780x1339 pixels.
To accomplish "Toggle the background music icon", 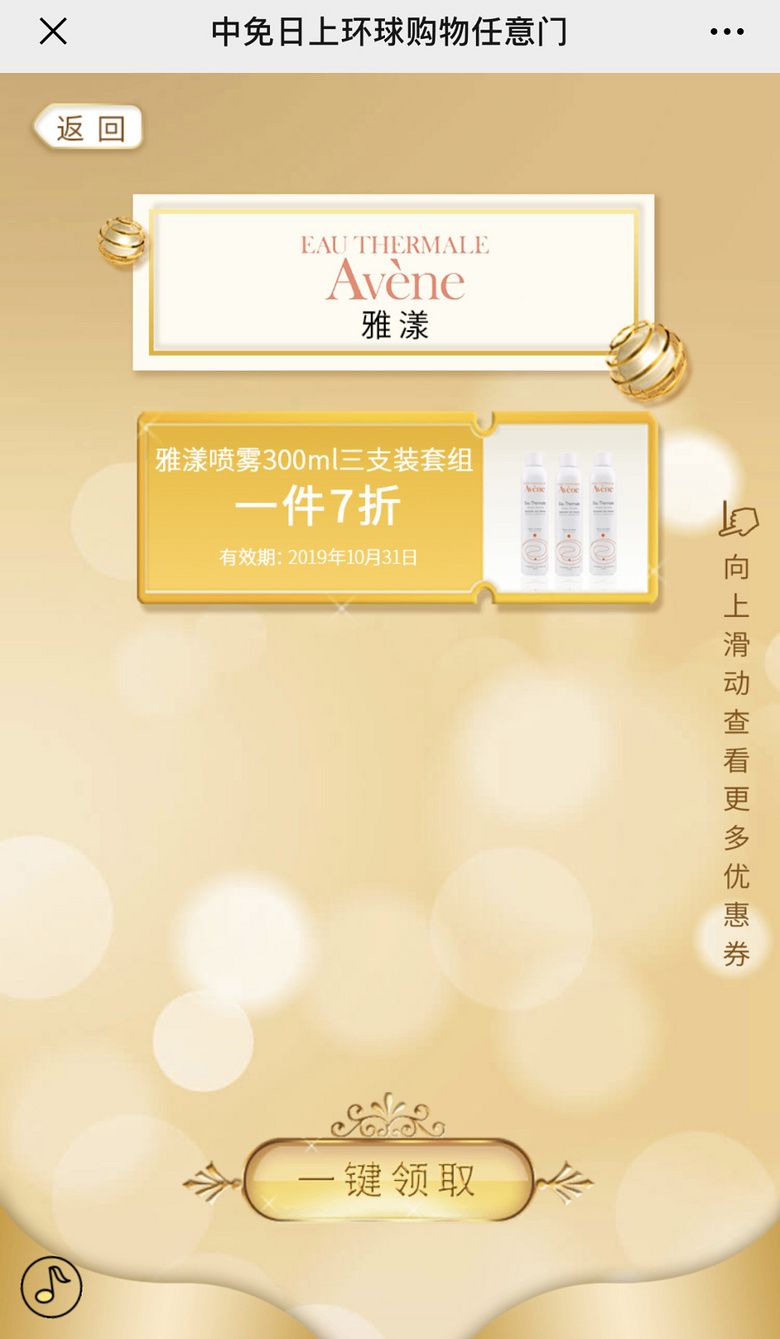I will (51, 1286).
